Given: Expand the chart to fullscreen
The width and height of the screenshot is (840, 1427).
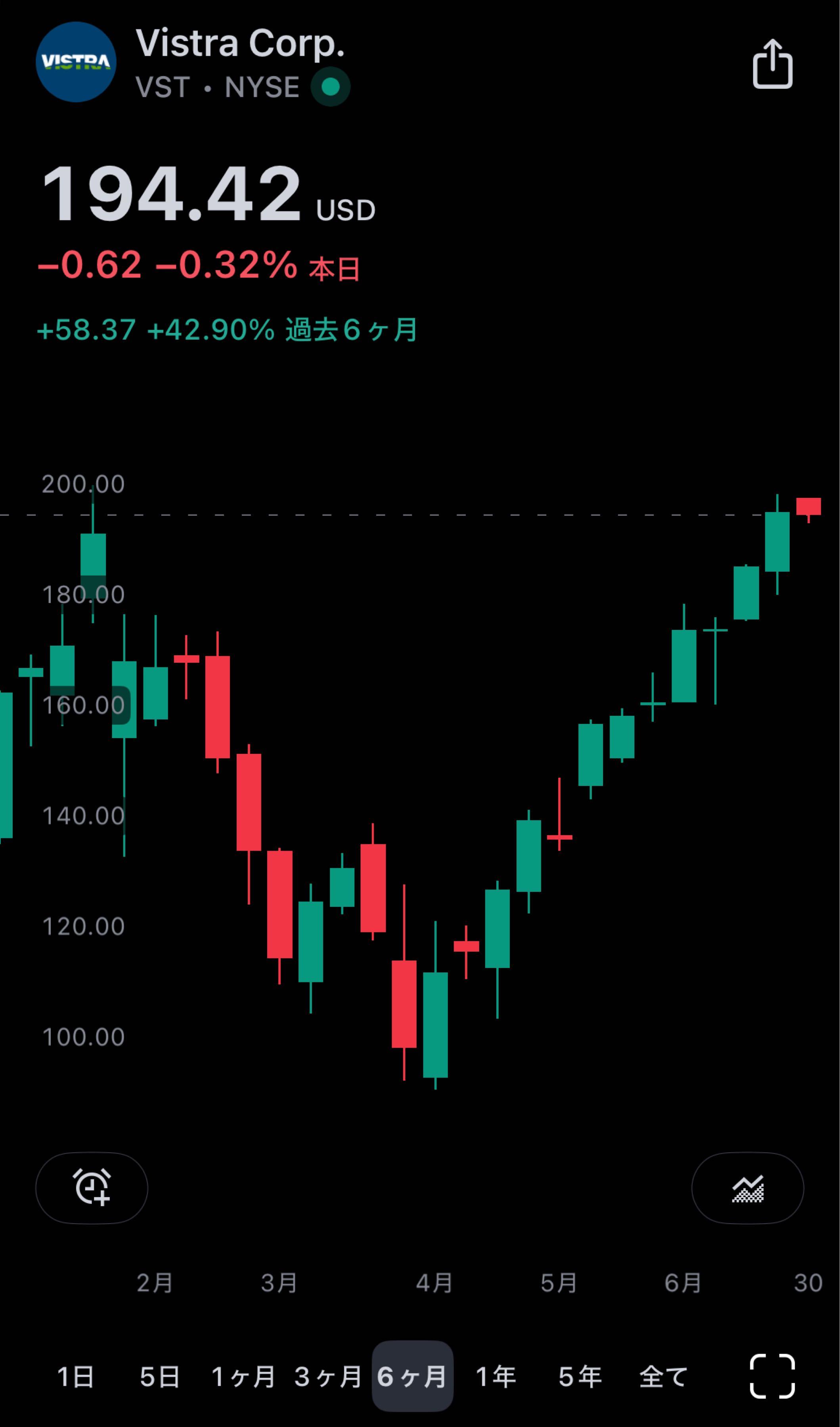Looking at the screenshot, I should (772, 1377).
